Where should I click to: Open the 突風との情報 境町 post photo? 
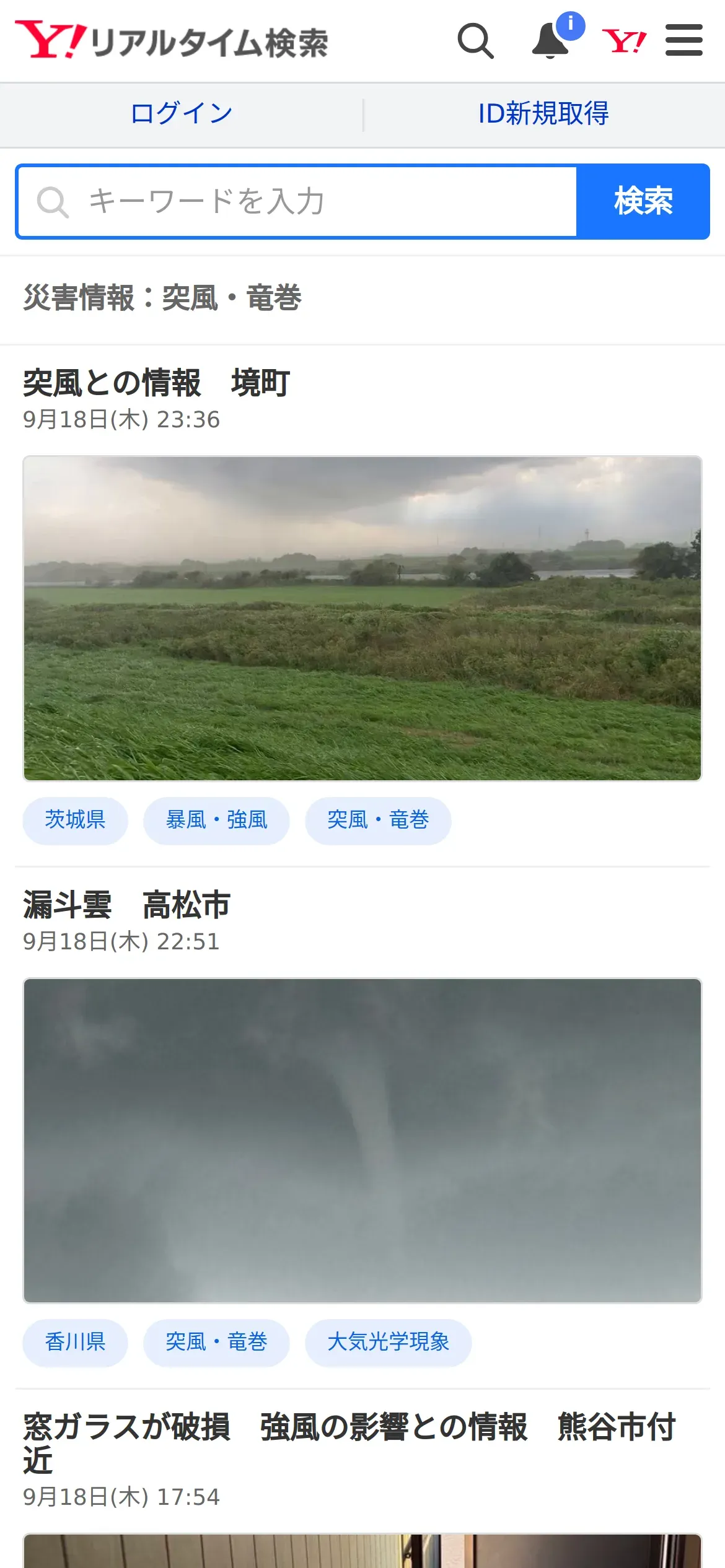tap(362, 618)
